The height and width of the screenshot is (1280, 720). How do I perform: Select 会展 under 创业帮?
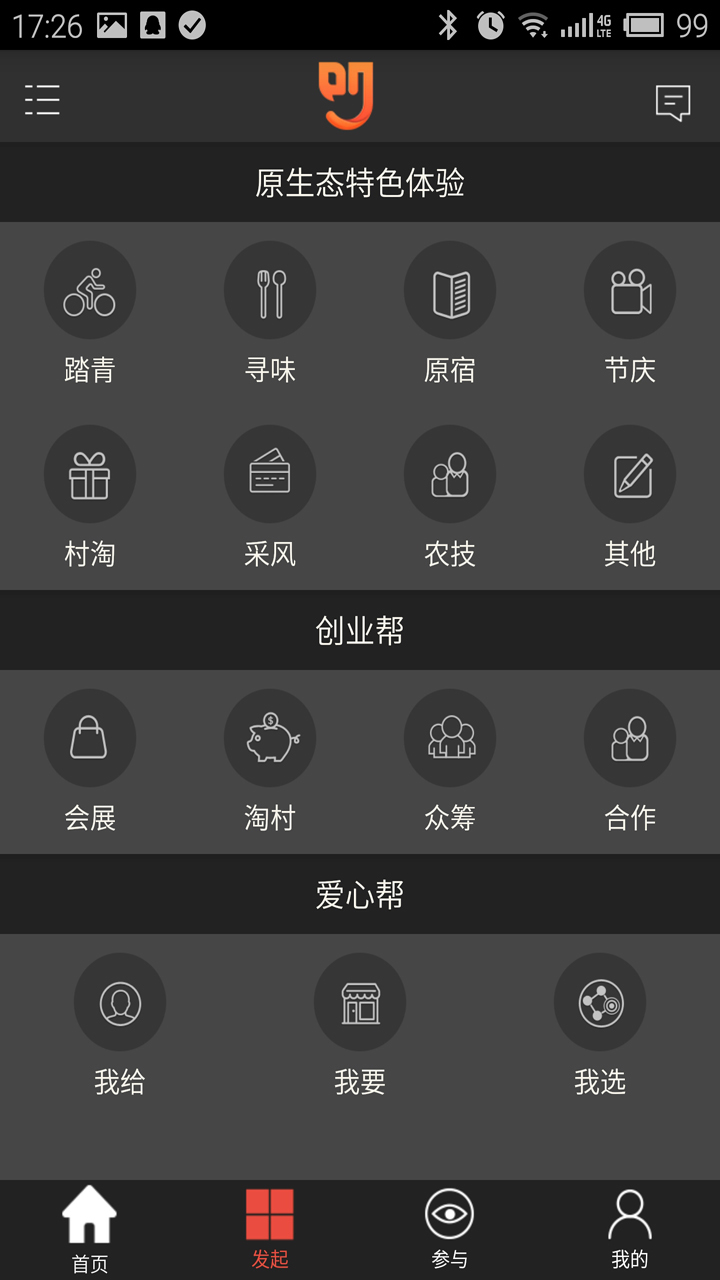[90, 738]
